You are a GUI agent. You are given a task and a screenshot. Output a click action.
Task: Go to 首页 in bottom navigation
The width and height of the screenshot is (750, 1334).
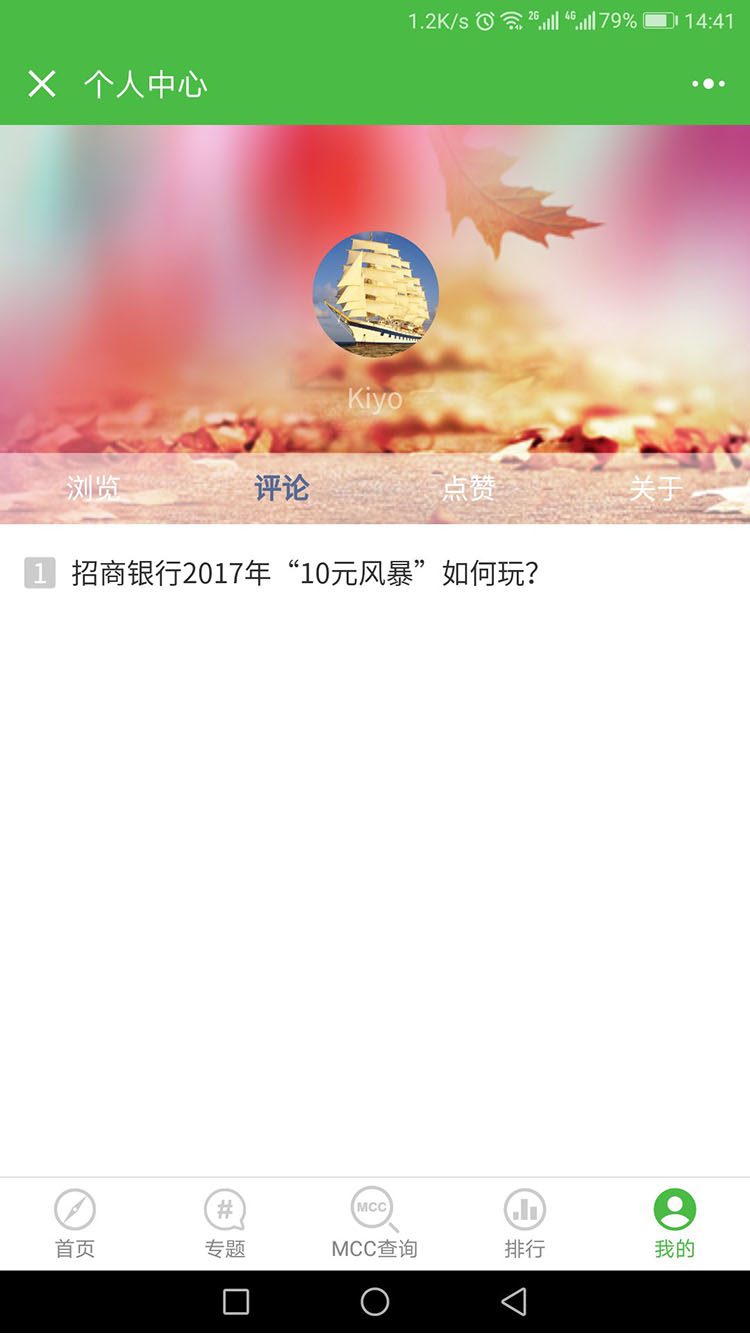pos(75,1223)
